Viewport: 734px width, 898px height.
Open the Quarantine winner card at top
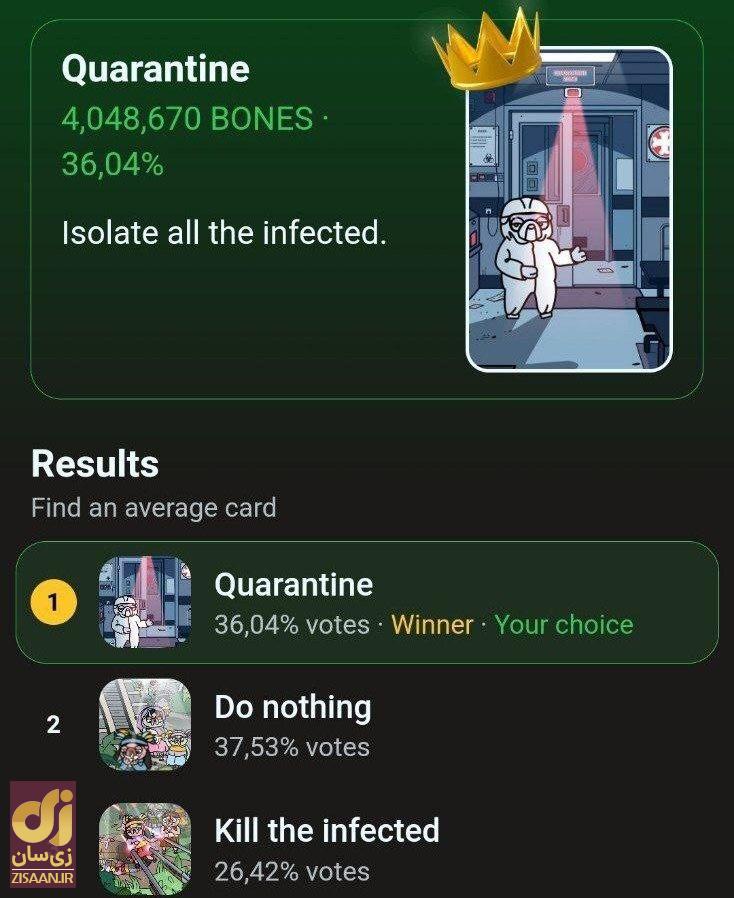click(x=366, y=210)
